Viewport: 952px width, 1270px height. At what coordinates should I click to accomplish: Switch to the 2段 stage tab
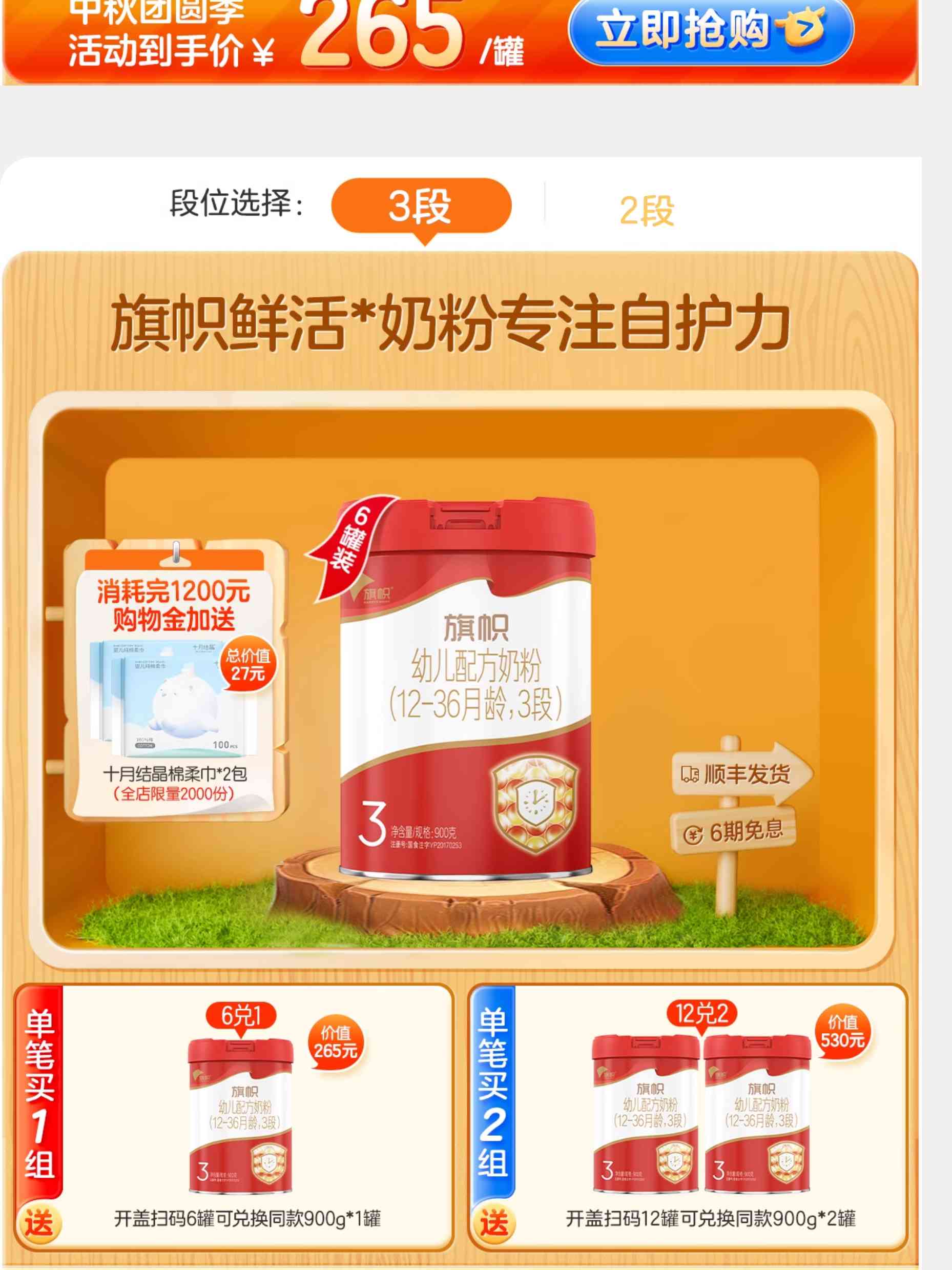point(646,211)
